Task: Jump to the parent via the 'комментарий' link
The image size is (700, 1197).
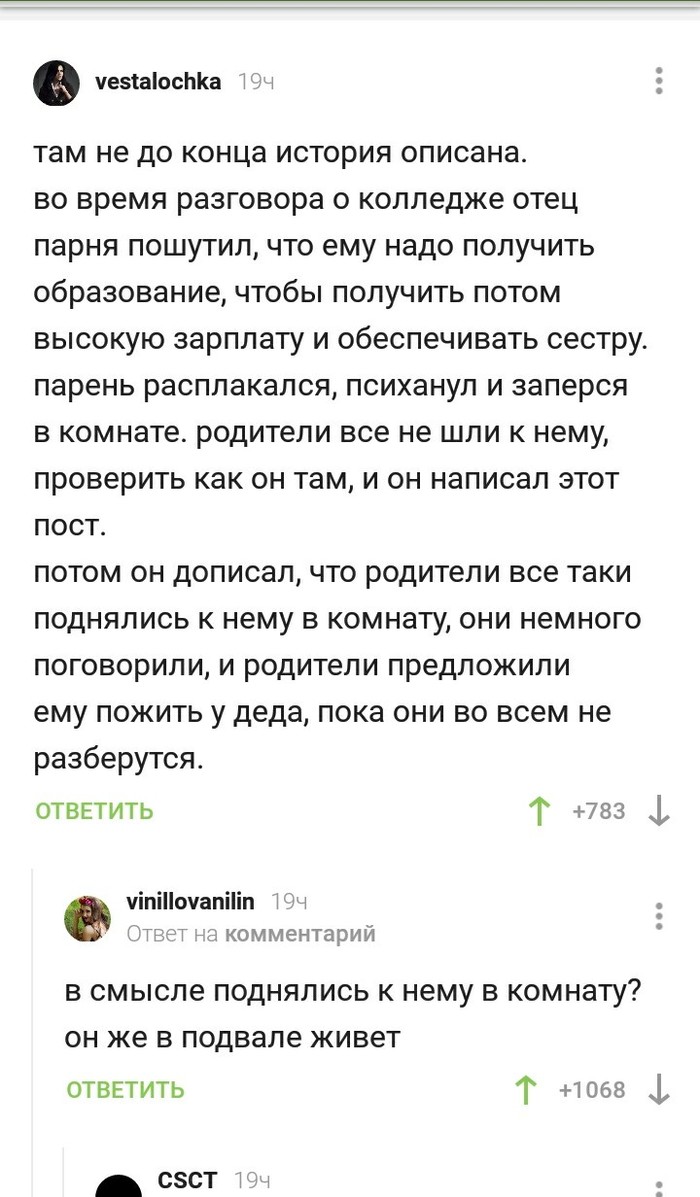Action: 300,934
